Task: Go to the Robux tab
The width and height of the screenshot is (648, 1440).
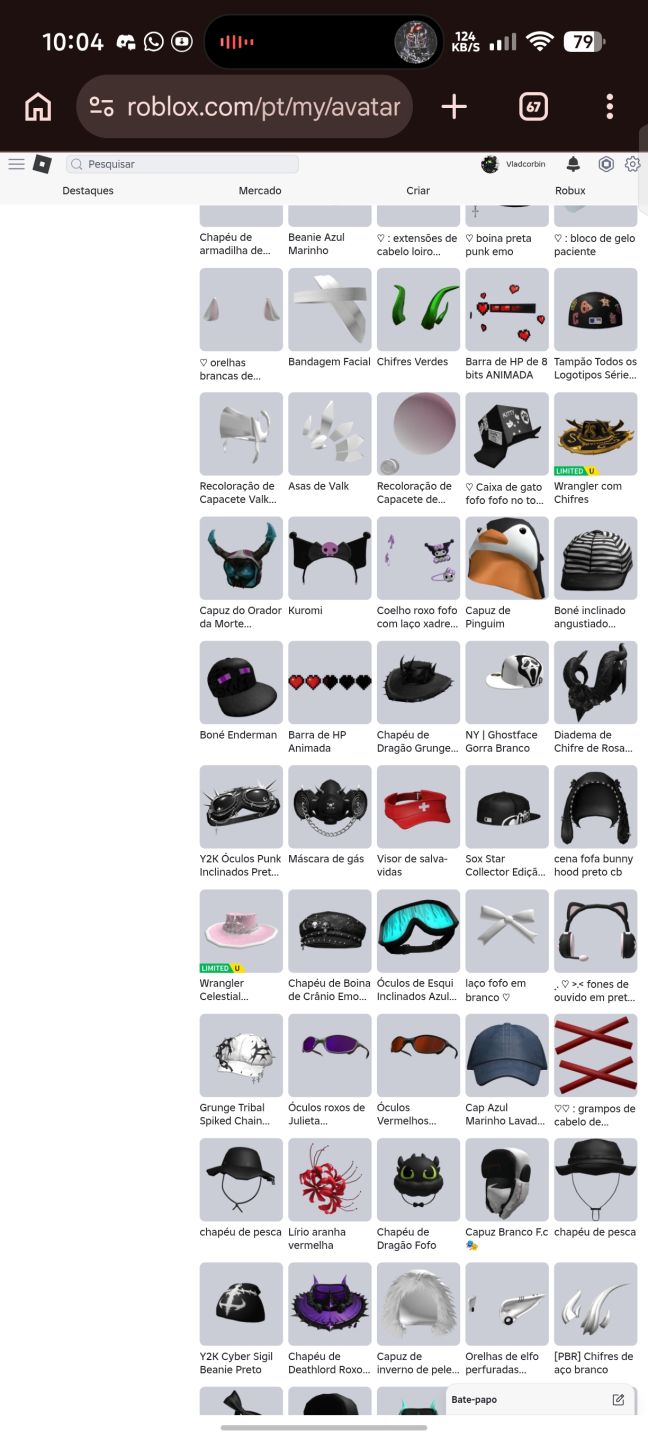Action: pyautogui.click(x=570, y=190)
